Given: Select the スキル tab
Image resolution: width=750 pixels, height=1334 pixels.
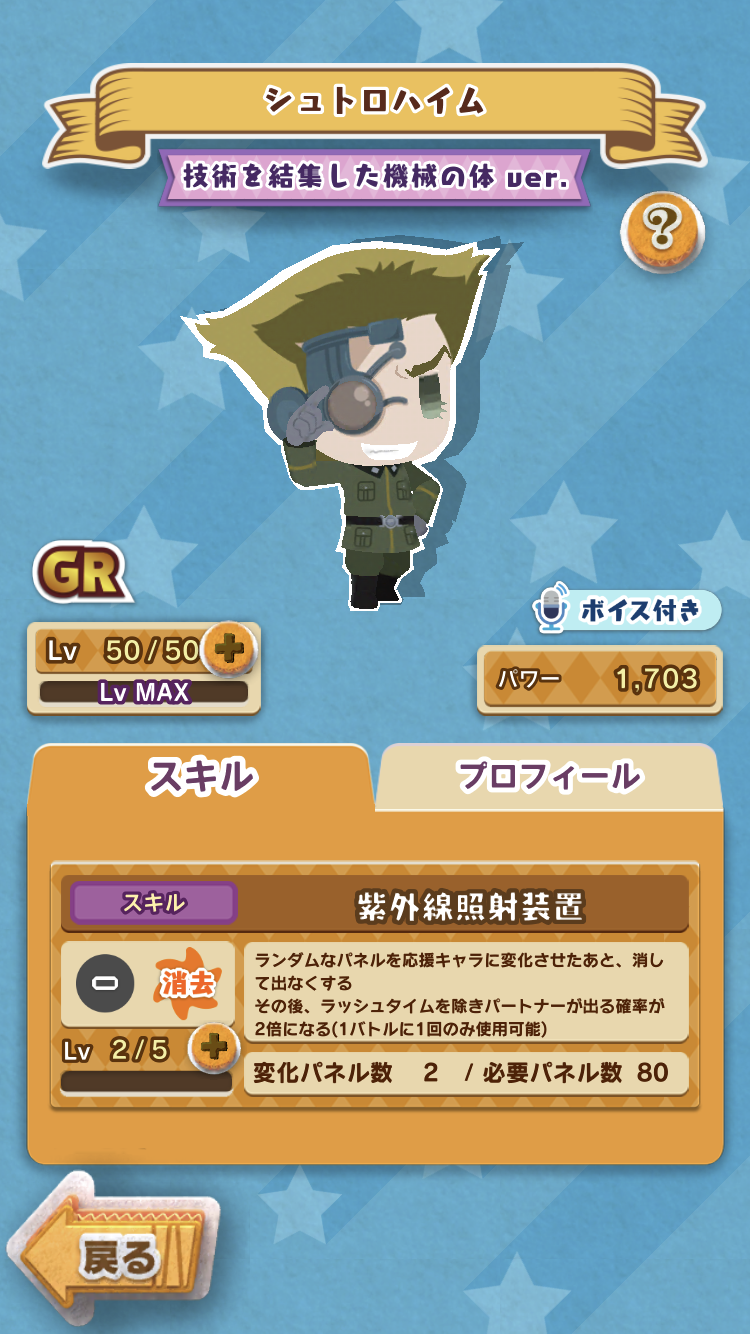Looking at the screenshot, I should pyautogui.click(x=201, y=778).
